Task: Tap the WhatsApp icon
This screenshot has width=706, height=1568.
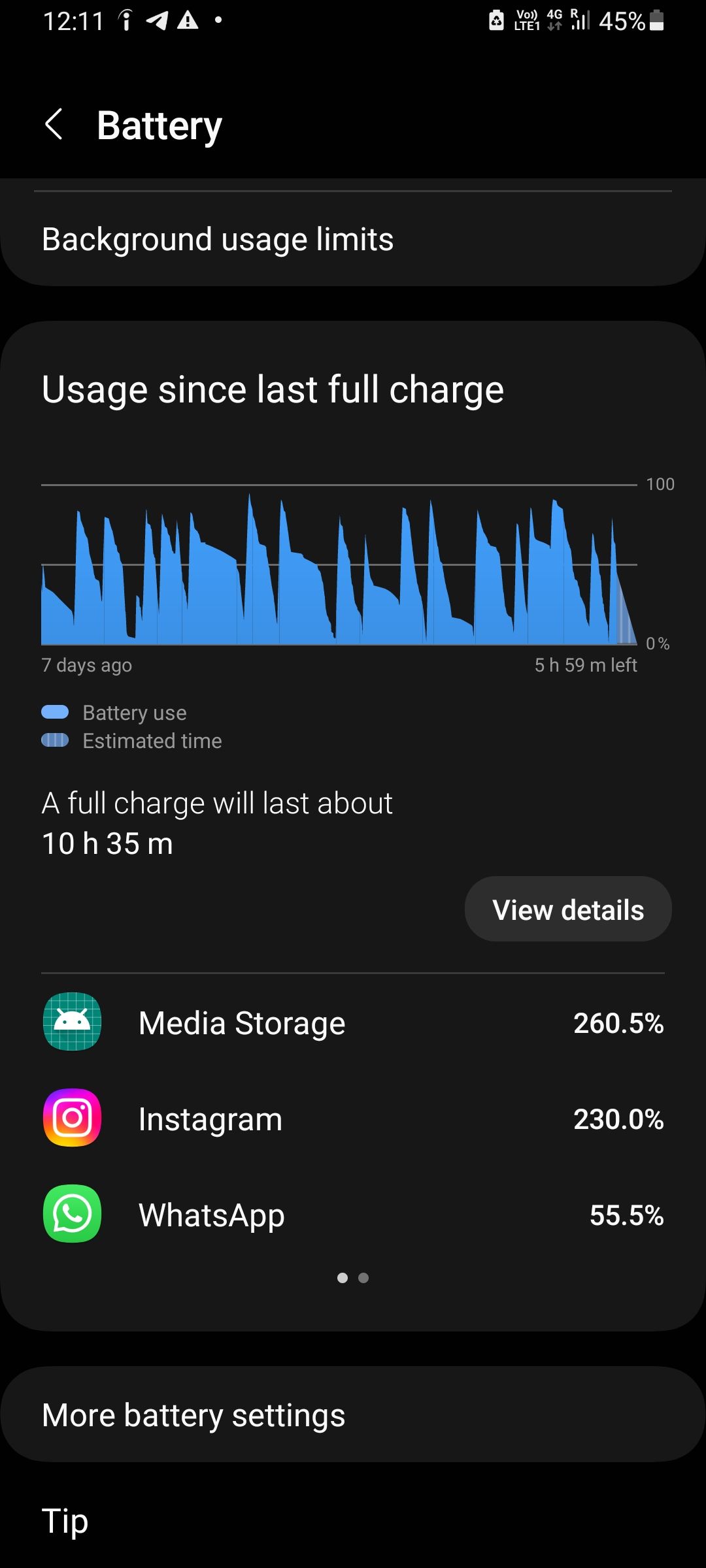Action: pyautogui.click(x=72, y=1215)
